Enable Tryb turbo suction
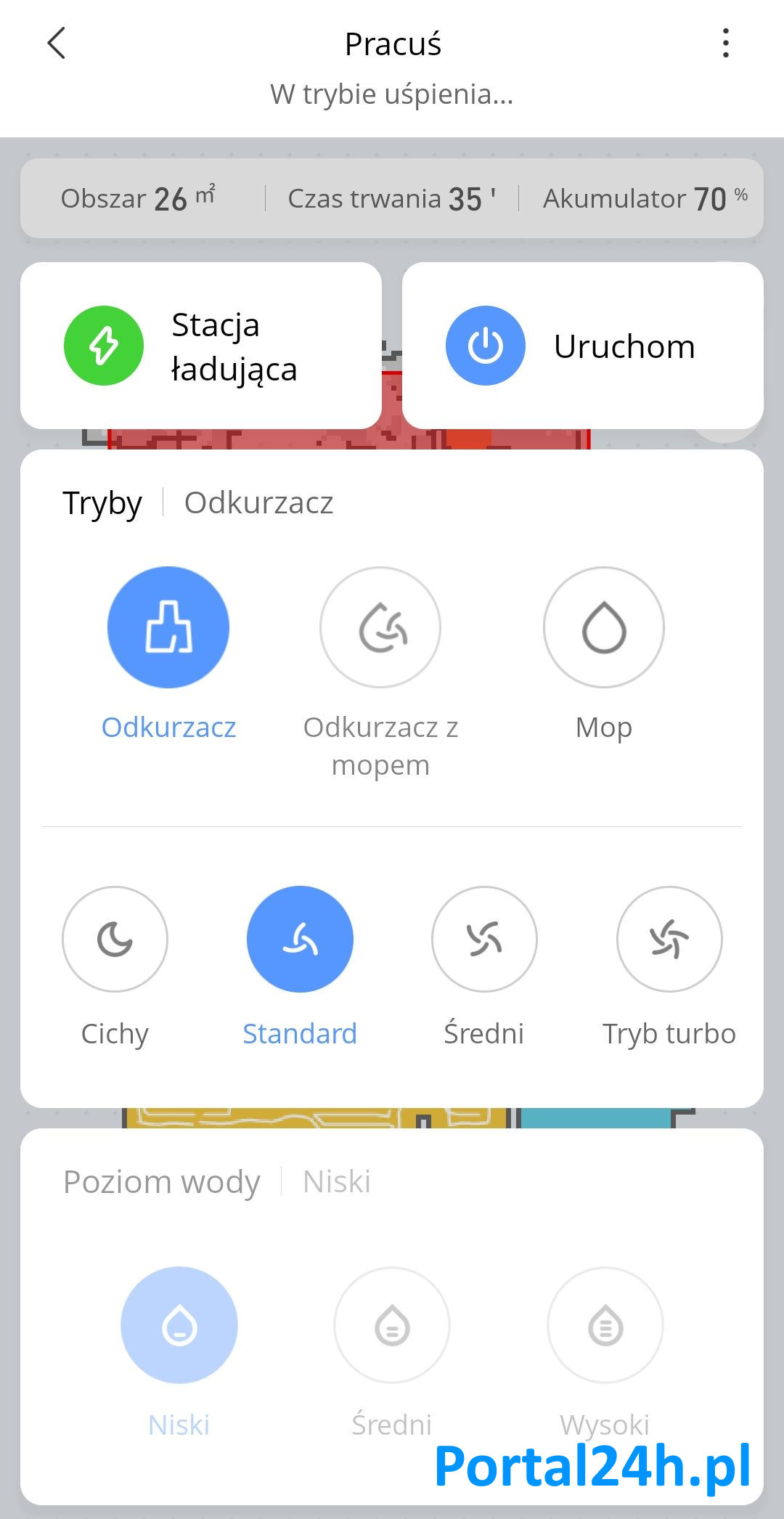 669,939
